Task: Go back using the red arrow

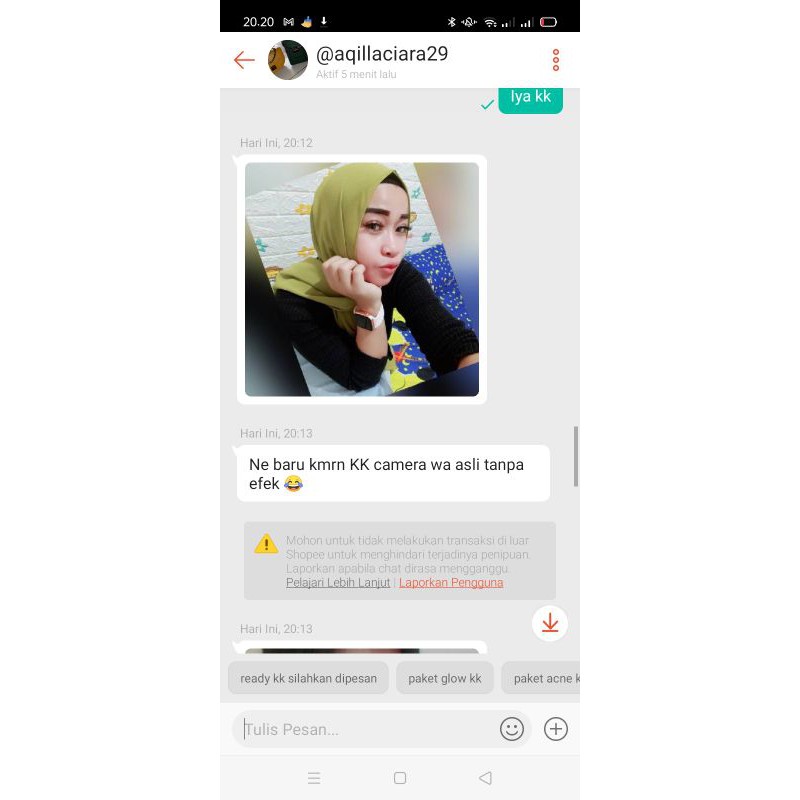Action: [x=244, y=60]
